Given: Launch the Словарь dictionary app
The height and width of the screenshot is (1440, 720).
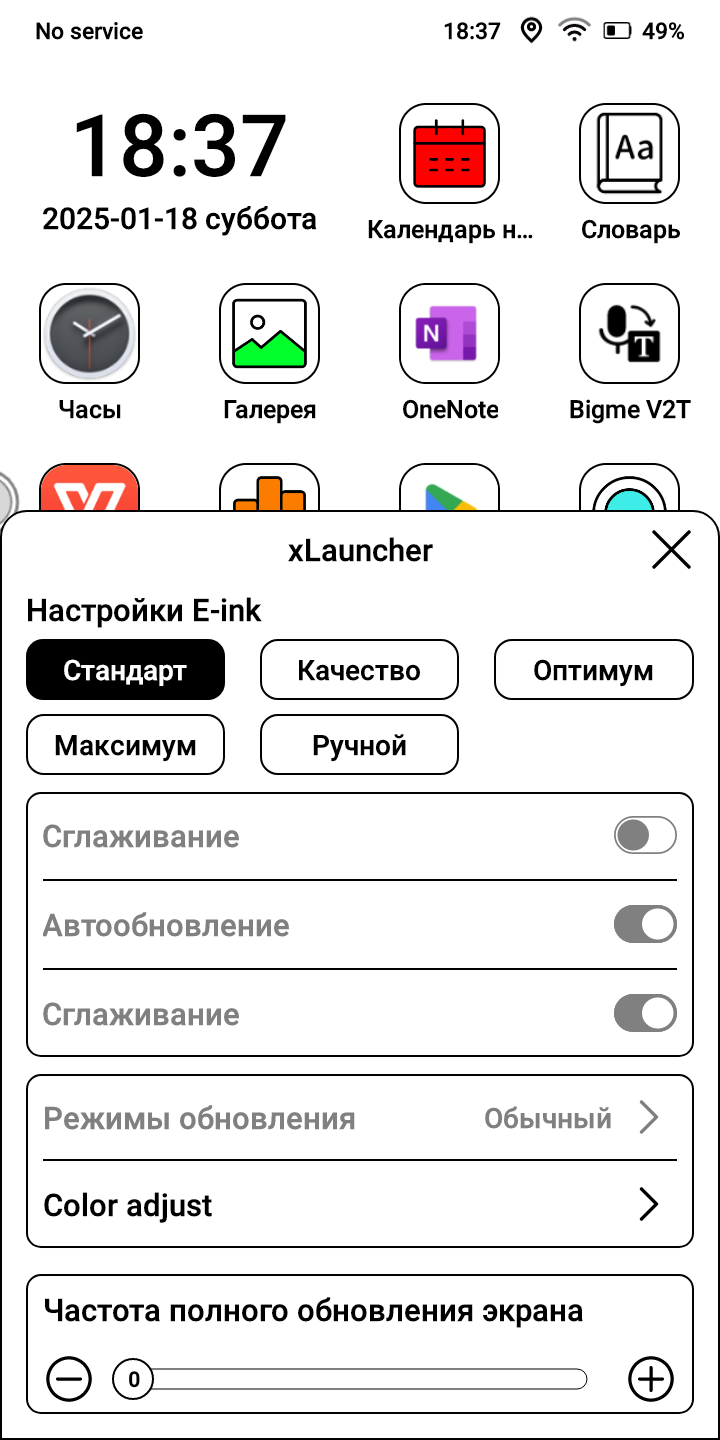Looking at the screenshot, I should pyautogui.click(x=630, y=153).
